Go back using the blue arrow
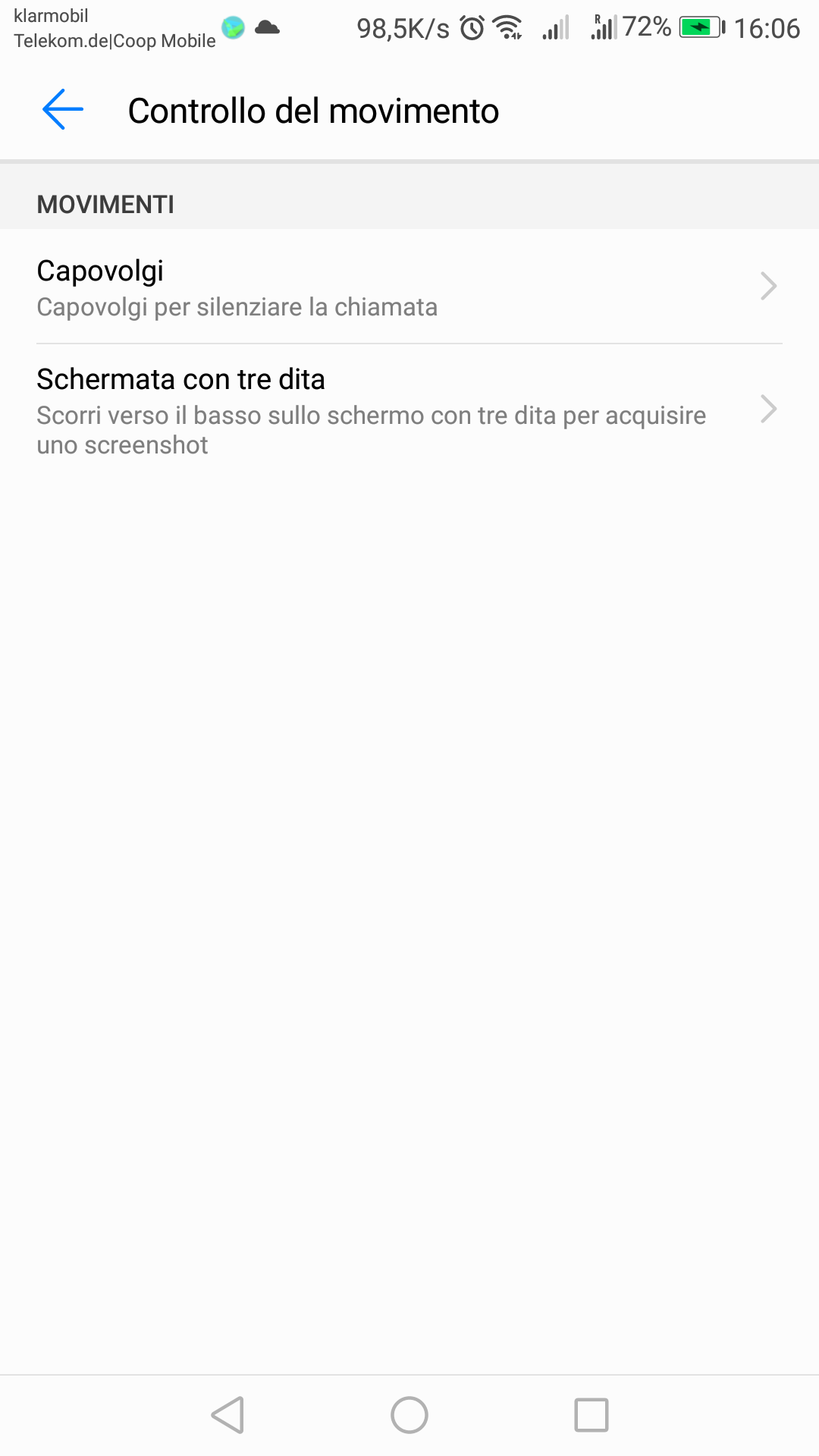Image resolution: width=819 pixels, height=1456 pixels. tap(63, 110)
